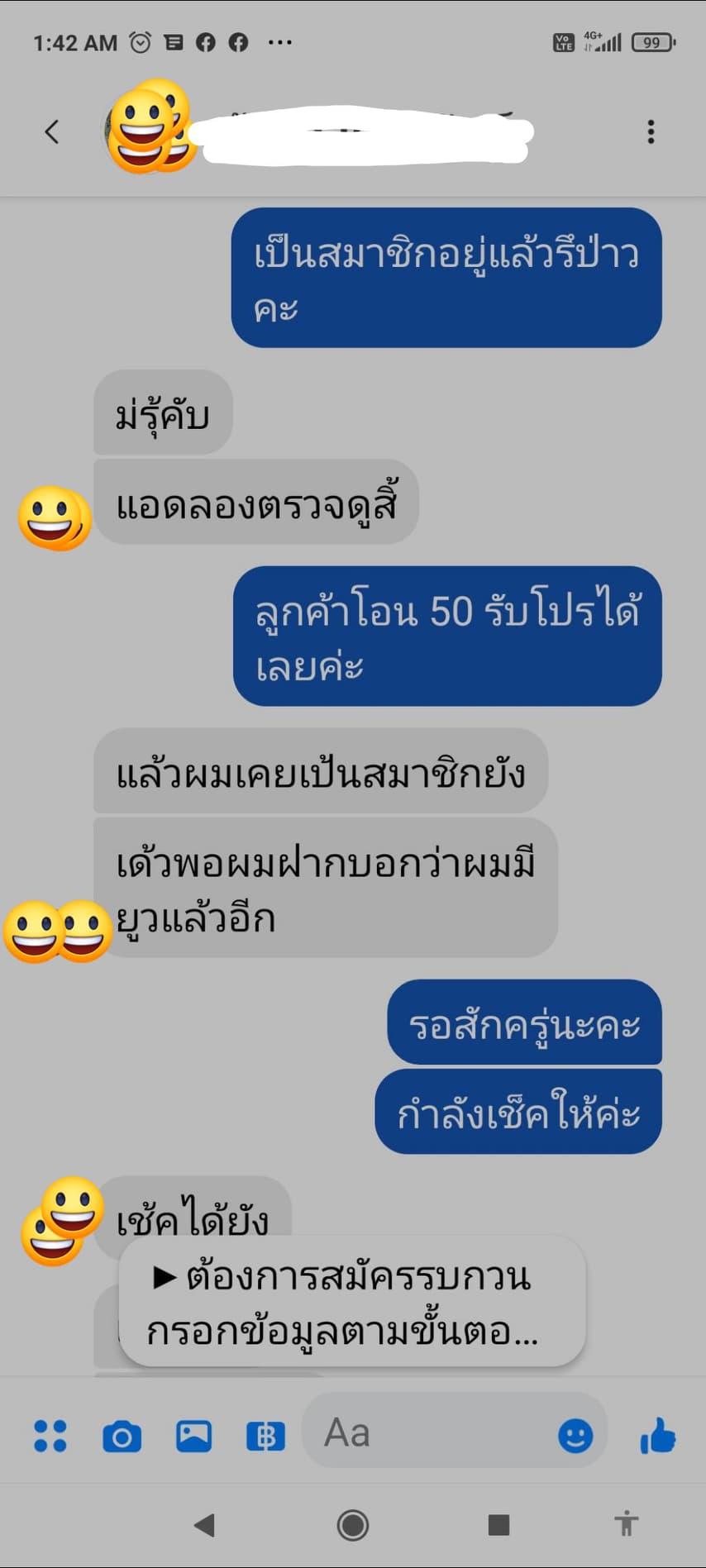Go back from this chat
The height and width of the screenshot is (1568, 706).
[52, 131]
